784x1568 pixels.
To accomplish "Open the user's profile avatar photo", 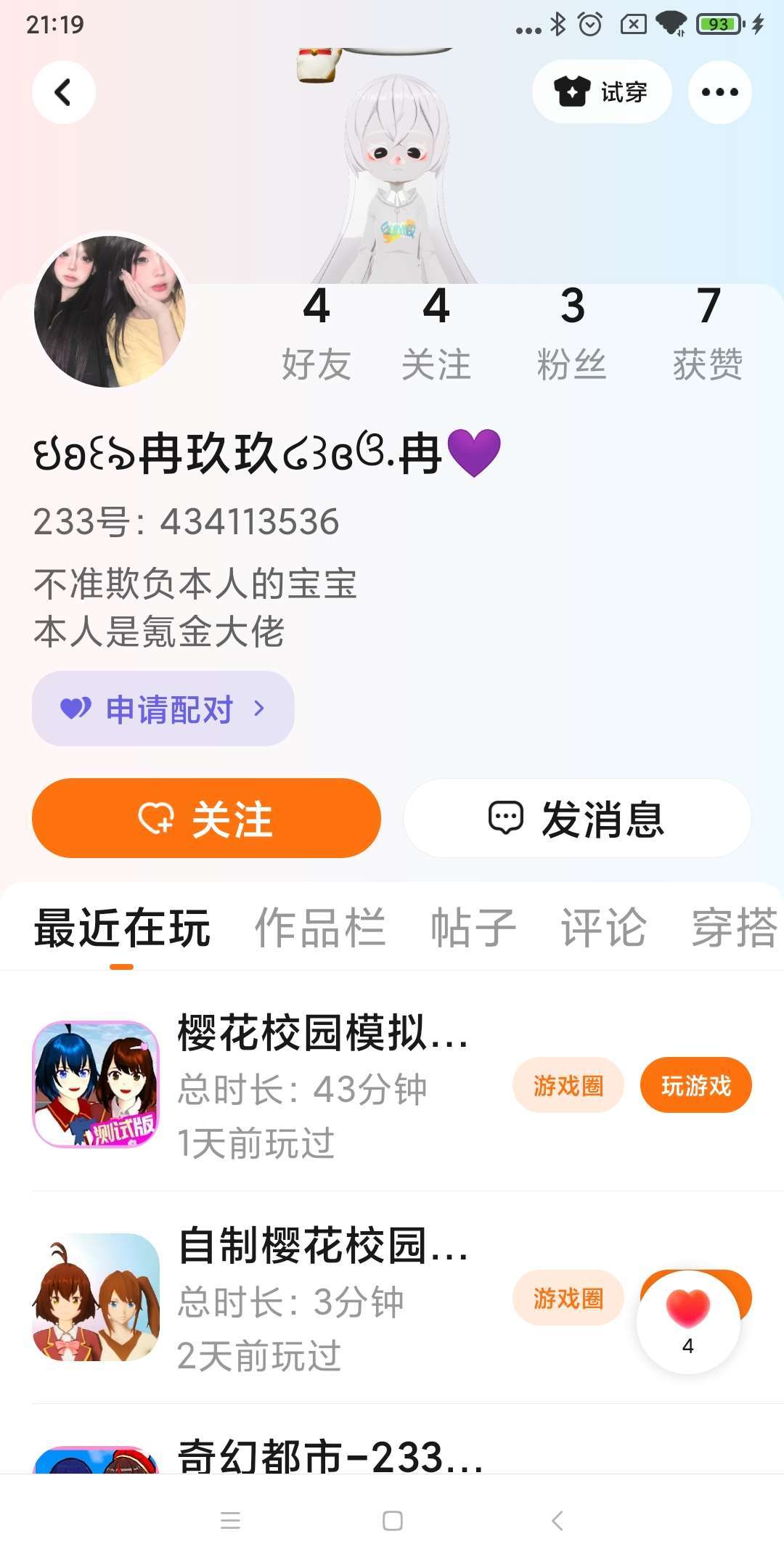I will (x=110, y=311).
